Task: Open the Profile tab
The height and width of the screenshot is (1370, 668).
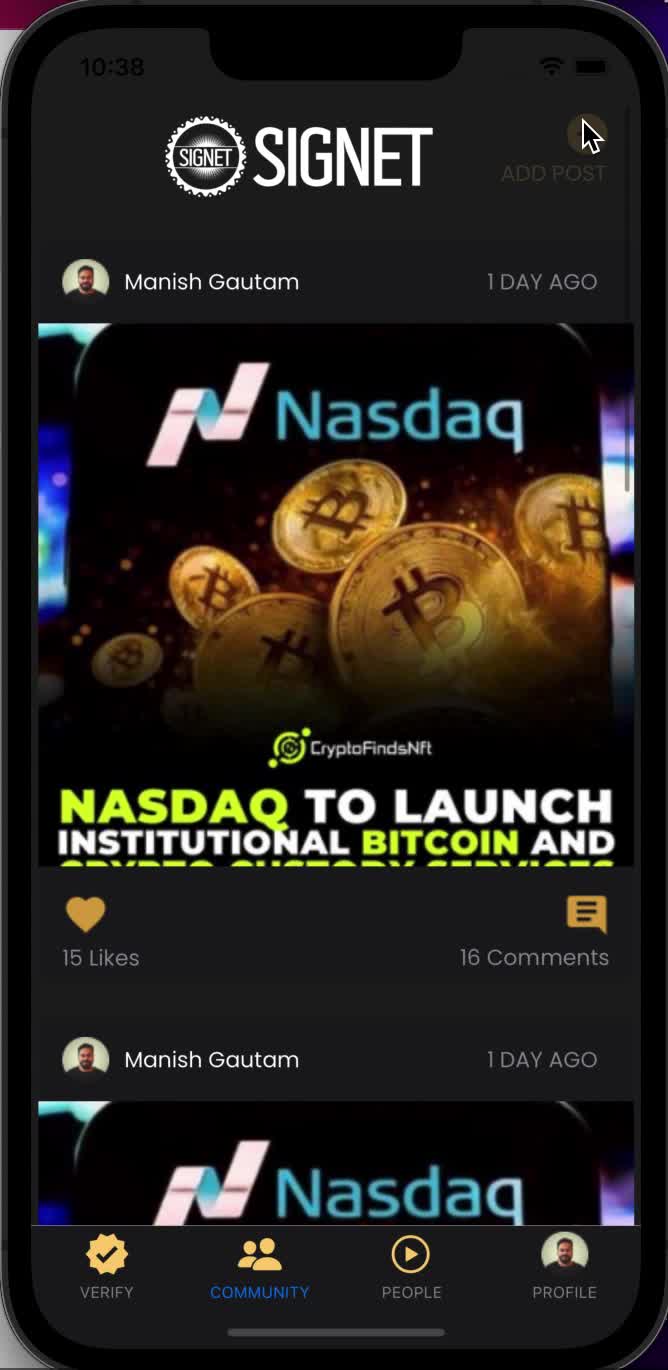Action: pos(564,1266)
